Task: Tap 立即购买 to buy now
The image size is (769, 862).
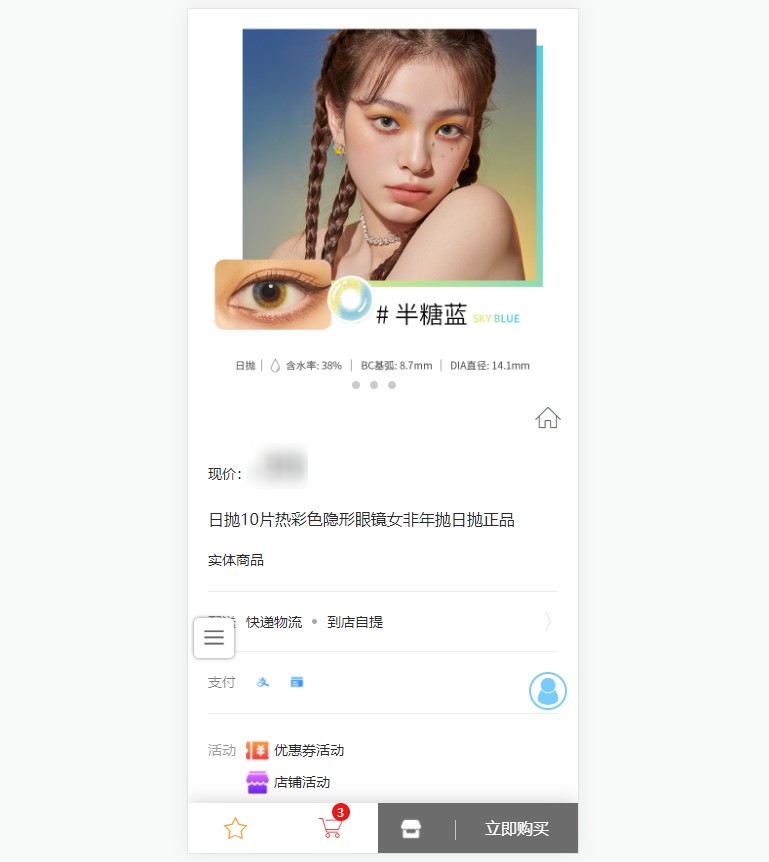Action: pos(516,828)
